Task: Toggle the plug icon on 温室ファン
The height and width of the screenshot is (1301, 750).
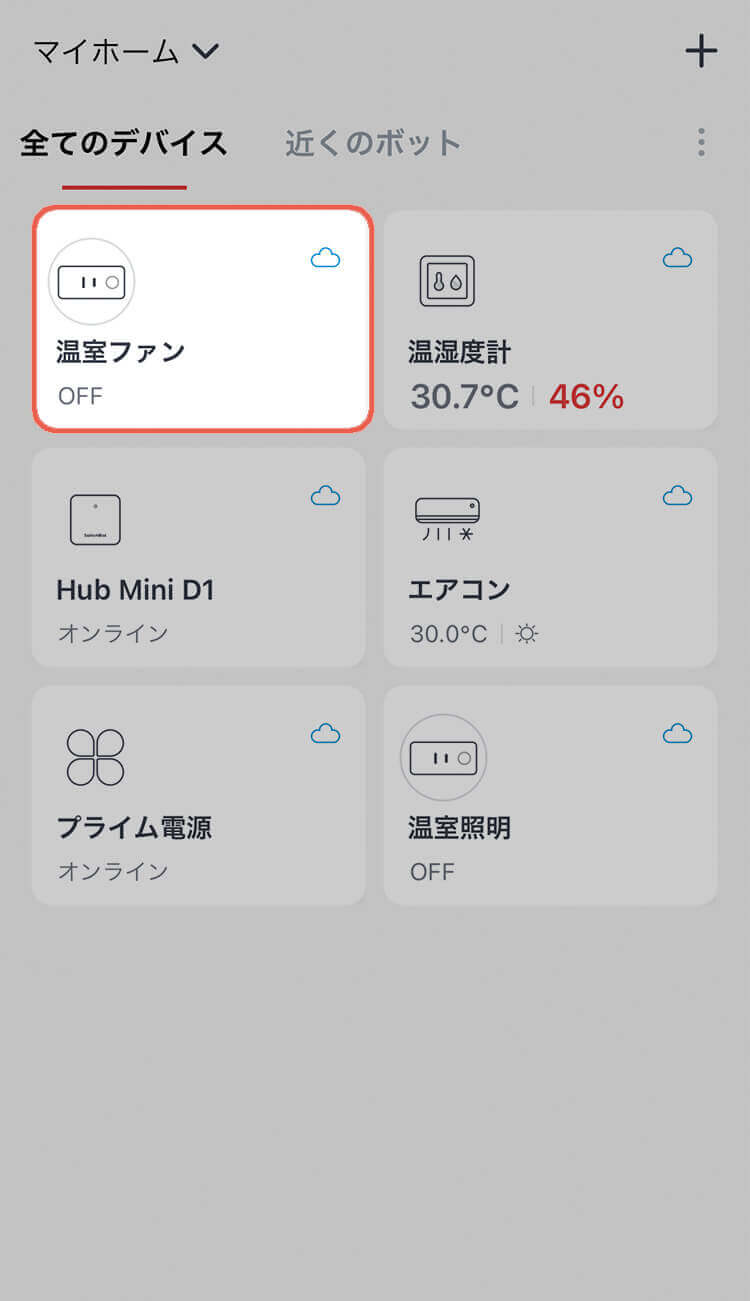Action: [x=91, y=282]
